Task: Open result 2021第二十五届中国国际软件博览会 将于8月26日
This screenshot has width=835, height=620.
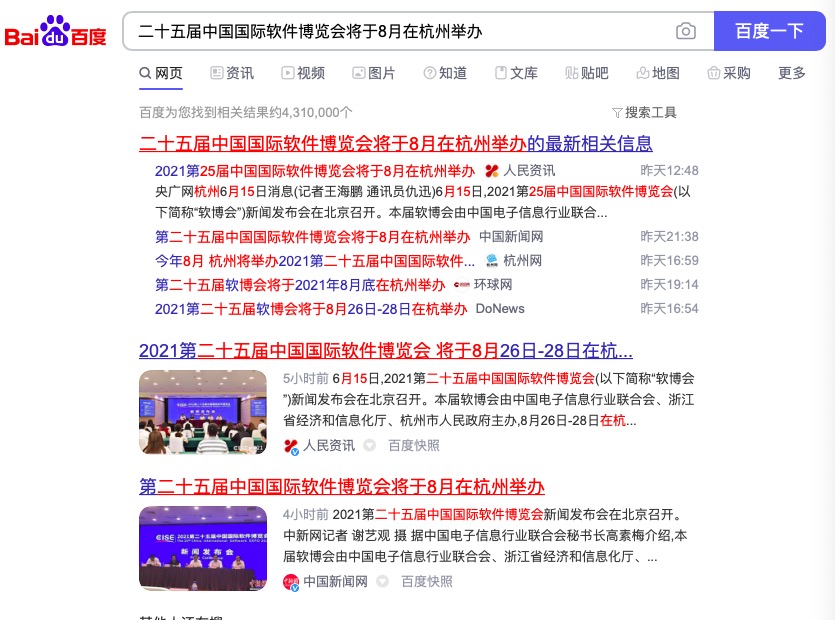Action: coord(385,351)
